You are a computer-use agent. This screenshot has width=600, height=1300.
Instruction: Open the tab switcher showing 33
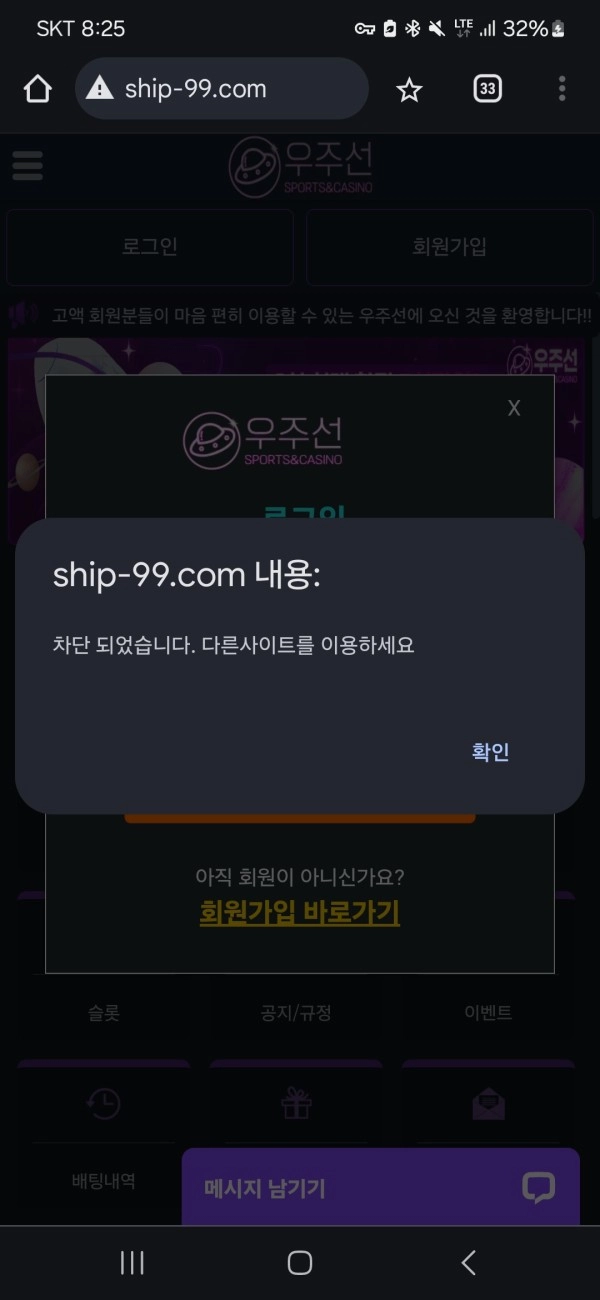487,89
